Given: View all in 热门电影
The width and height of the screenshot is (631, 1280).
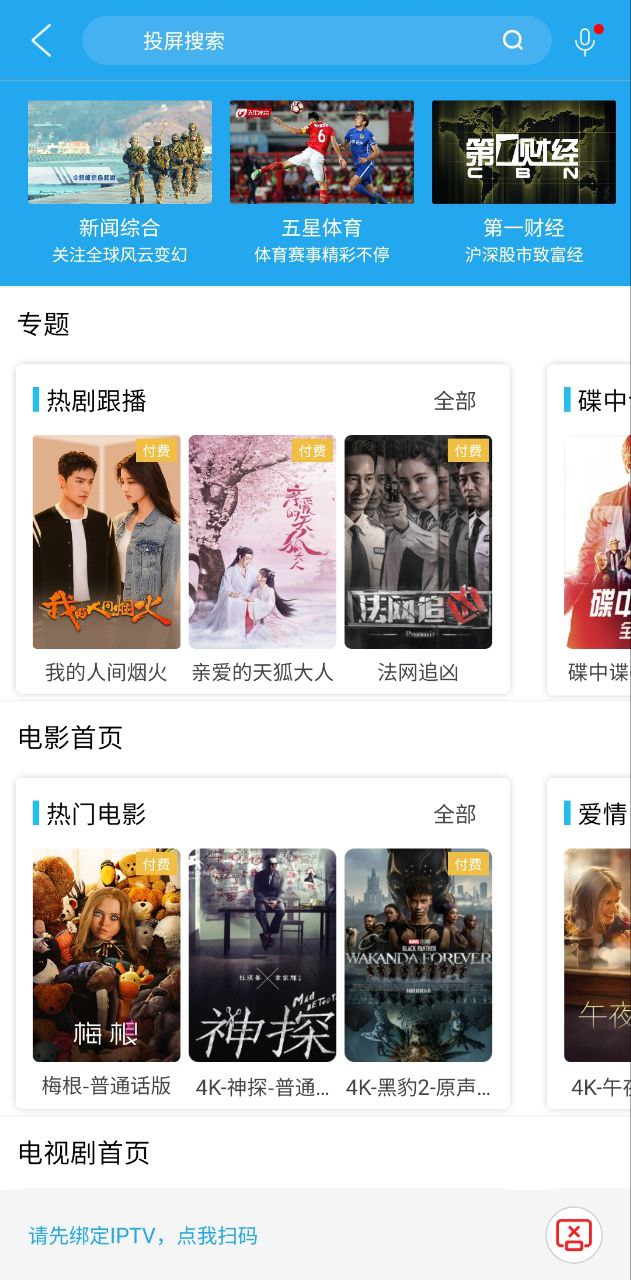Looking at the screenshot, I should click(x=454, y=814).
